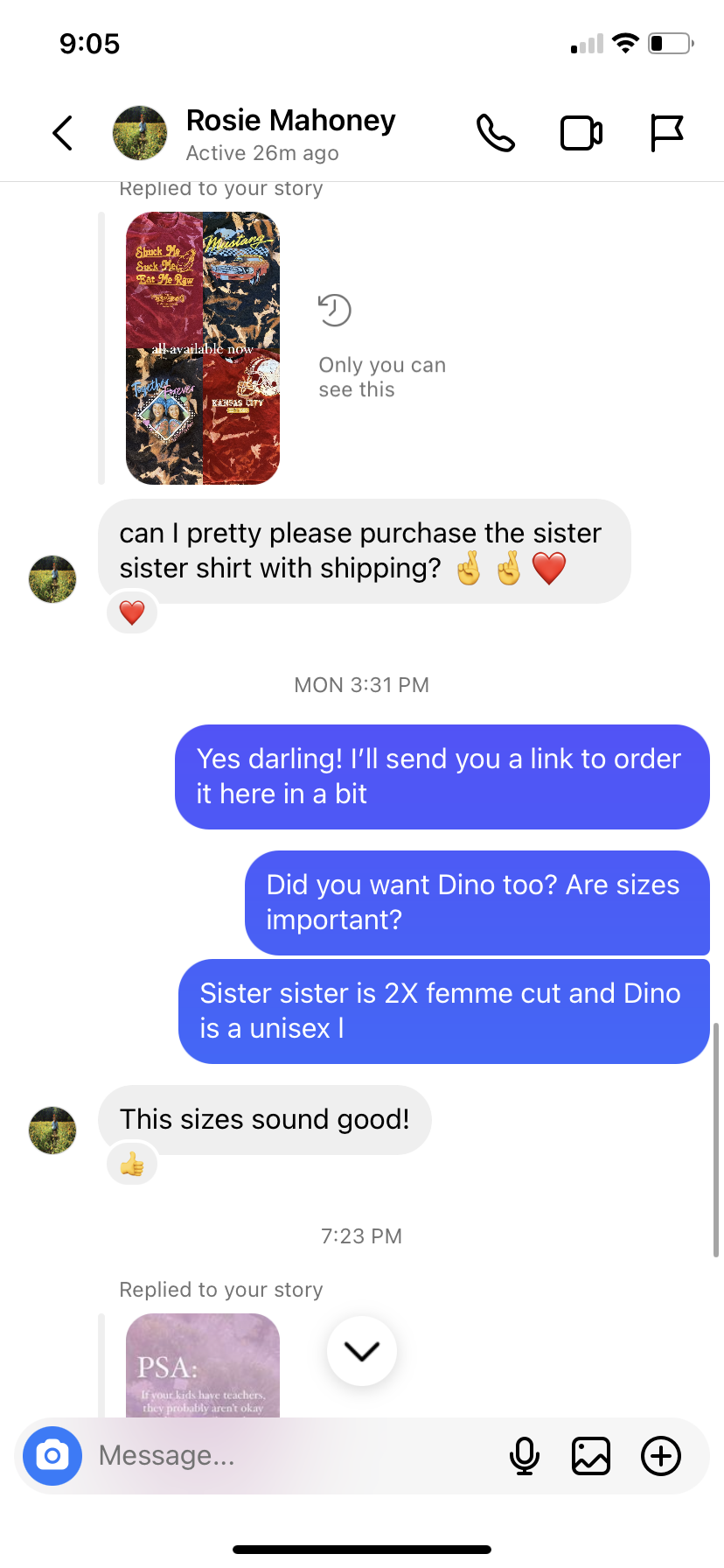View the heart reaction on shirt message
The height and width of the screenshot is (1568, 724).
132,612
